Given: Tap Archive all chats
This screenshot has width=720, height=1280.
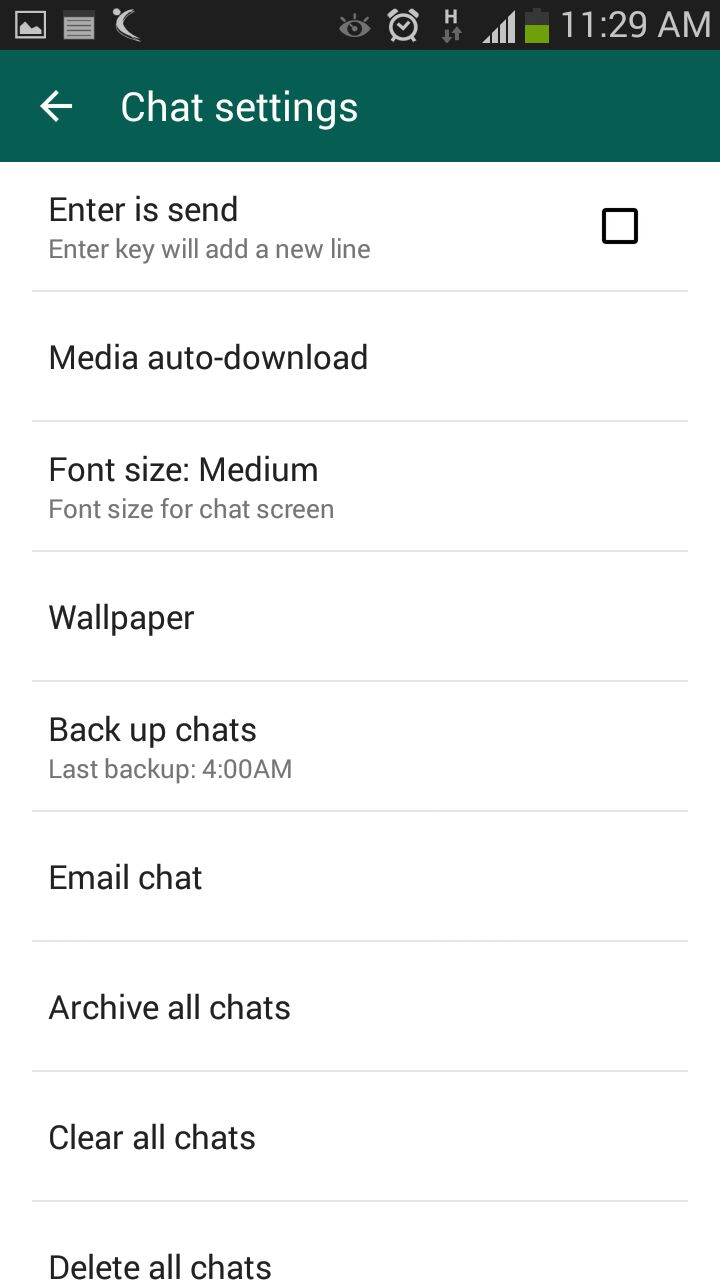Looking at the screenshot, I should (x=169, y=1007).
